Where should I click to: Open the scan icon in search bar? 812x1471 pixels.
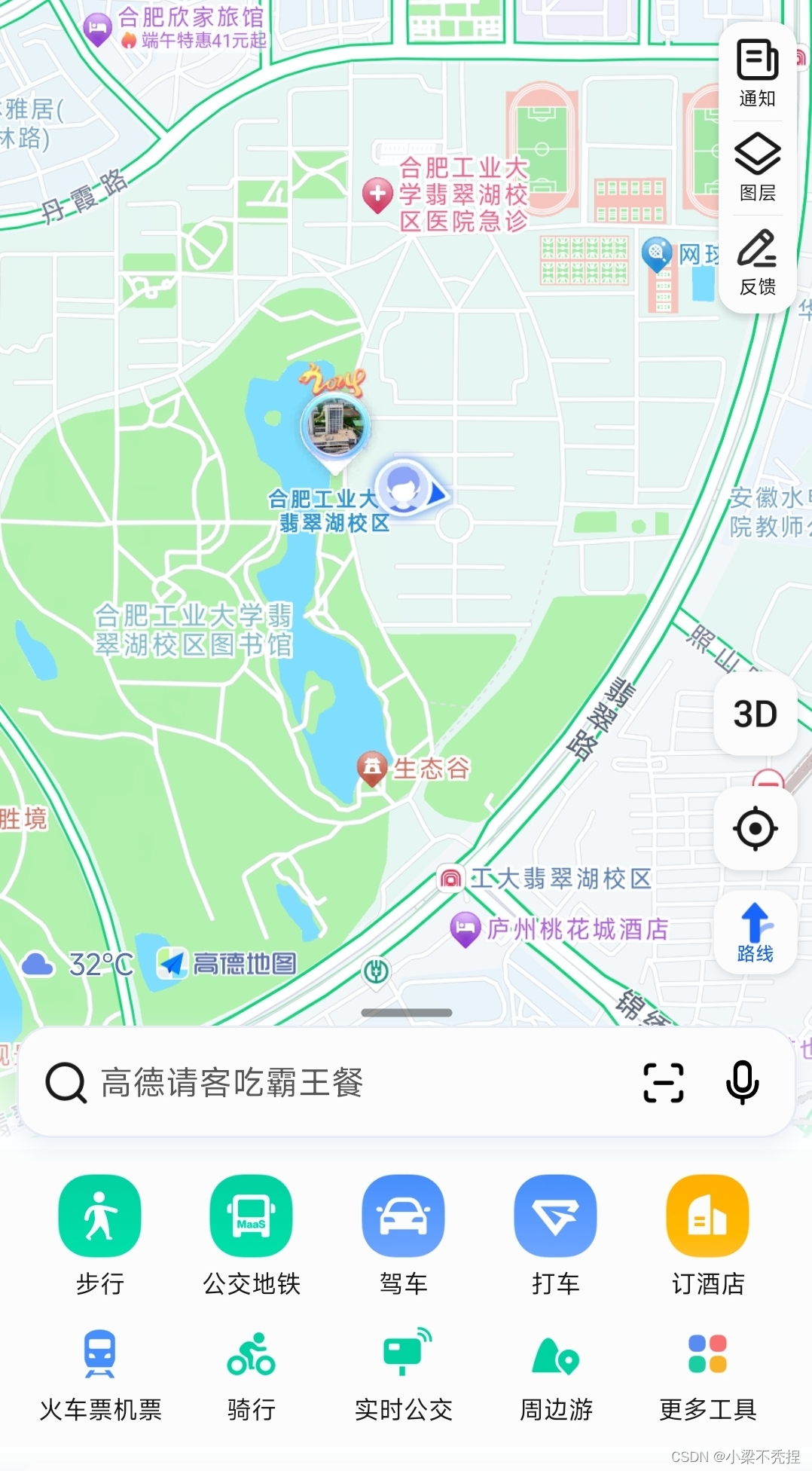pos(663,1082)
